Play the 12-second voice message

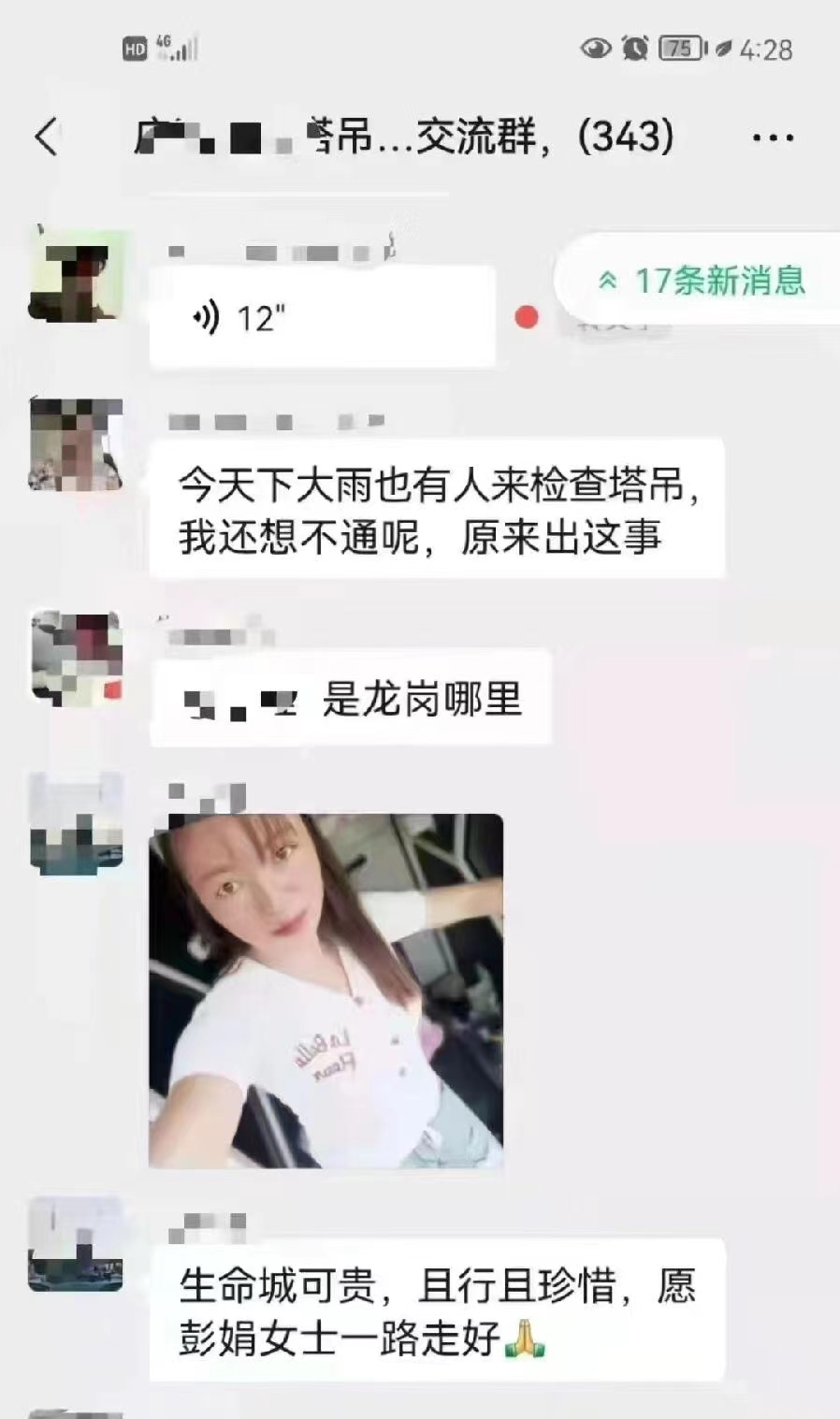tap(321, 318)
